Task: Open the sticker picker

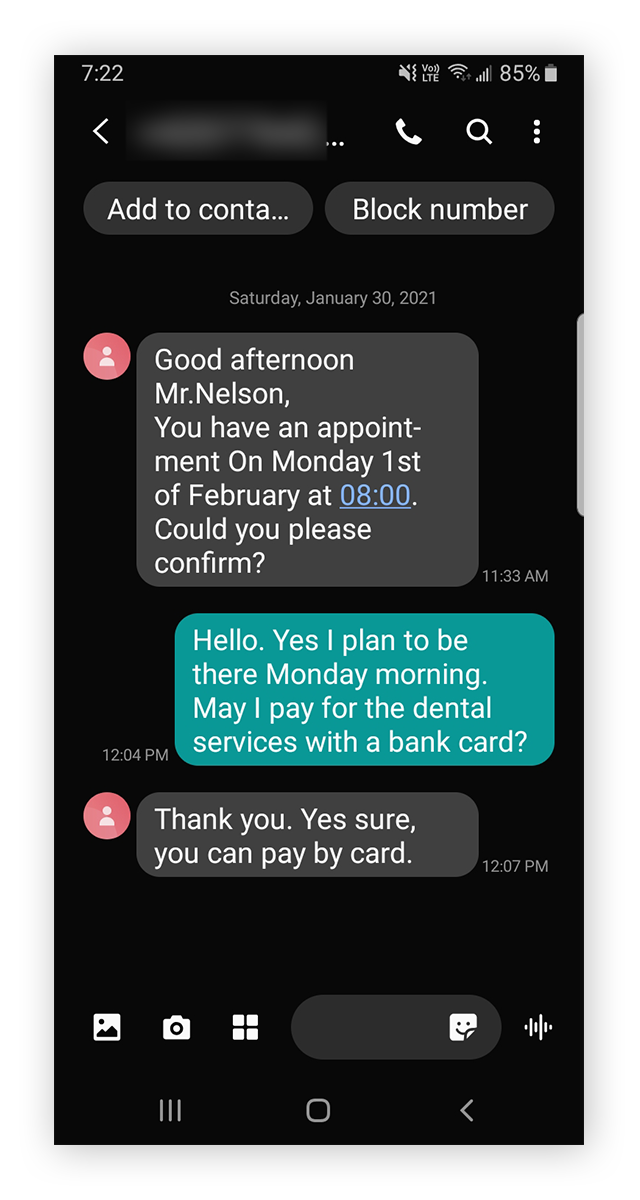Action: (x=463, y=1027)
